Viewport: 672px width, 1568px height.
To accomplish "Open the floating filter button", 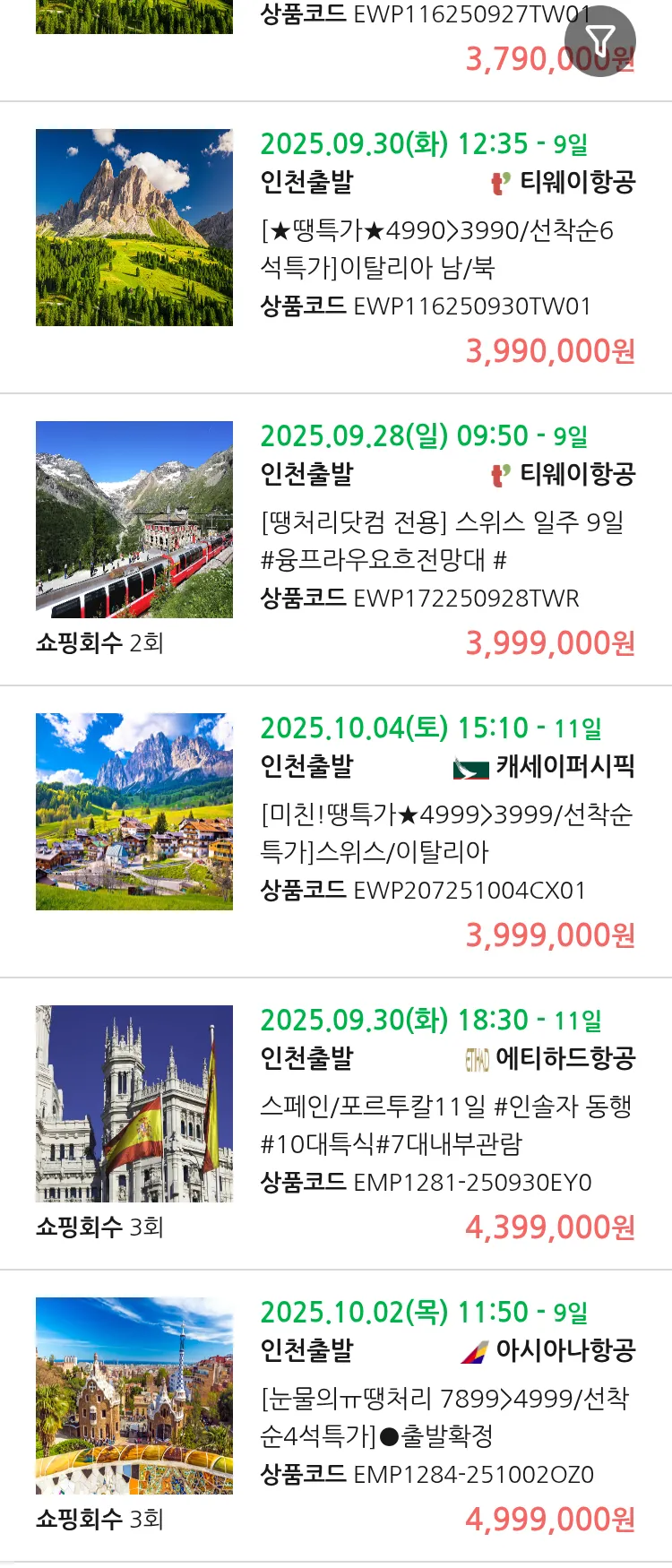I will point(599,41).
